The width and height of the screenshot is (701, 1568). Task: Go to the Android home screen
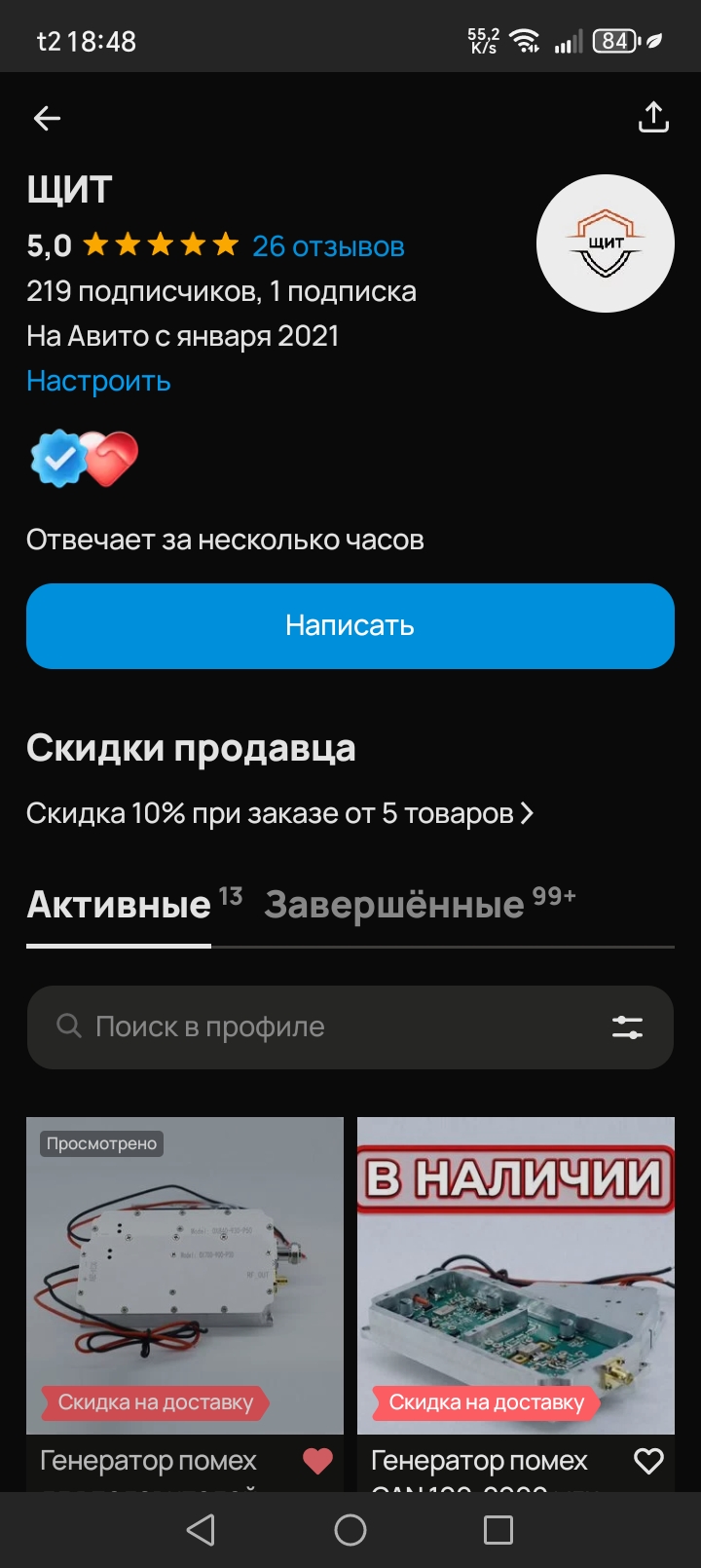pos(350,1530)
